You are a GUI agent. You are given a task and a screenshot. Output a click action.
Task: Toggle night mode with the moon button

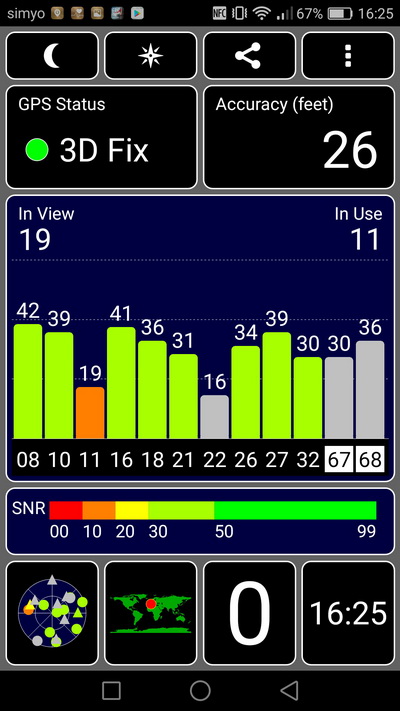click(52, 56)
